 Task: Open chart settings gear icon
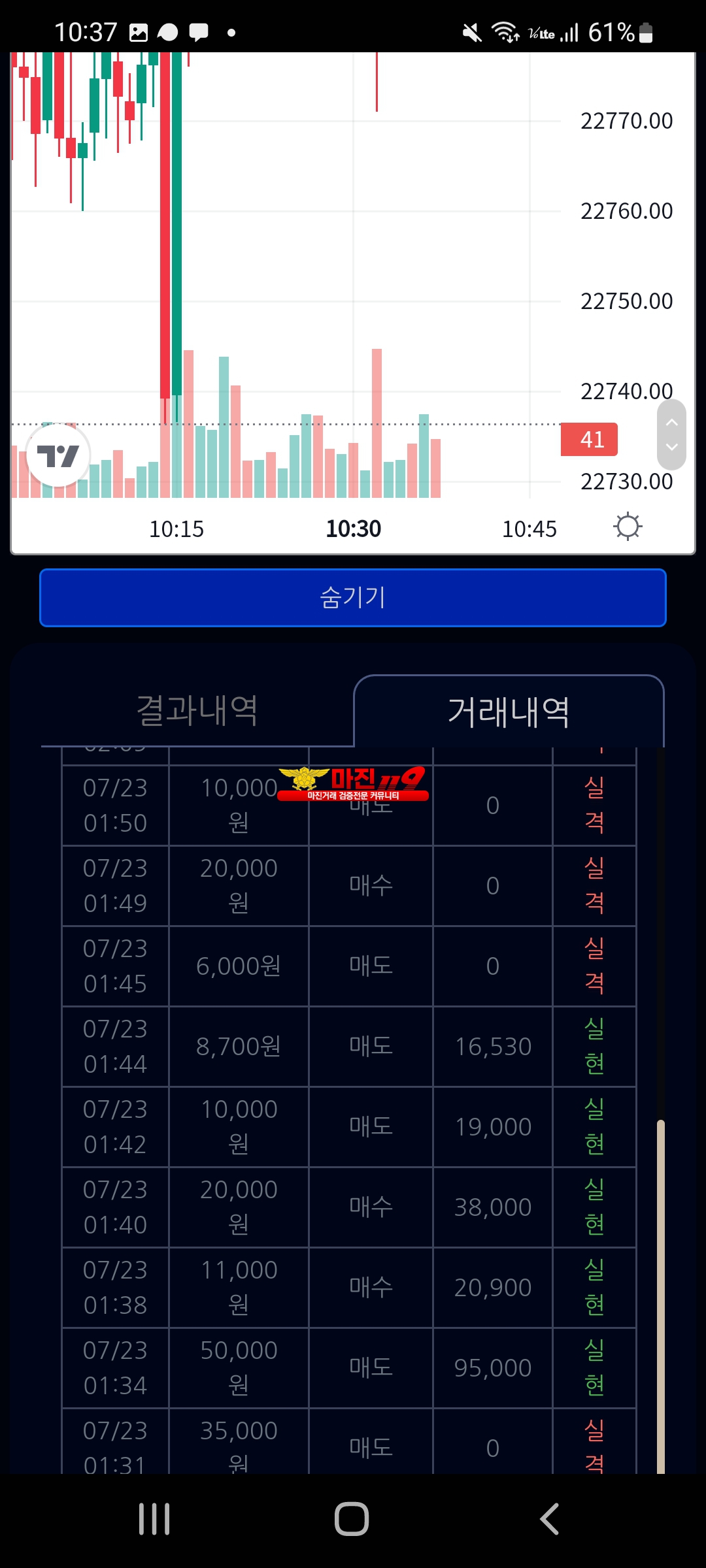(x=628, y=527)
